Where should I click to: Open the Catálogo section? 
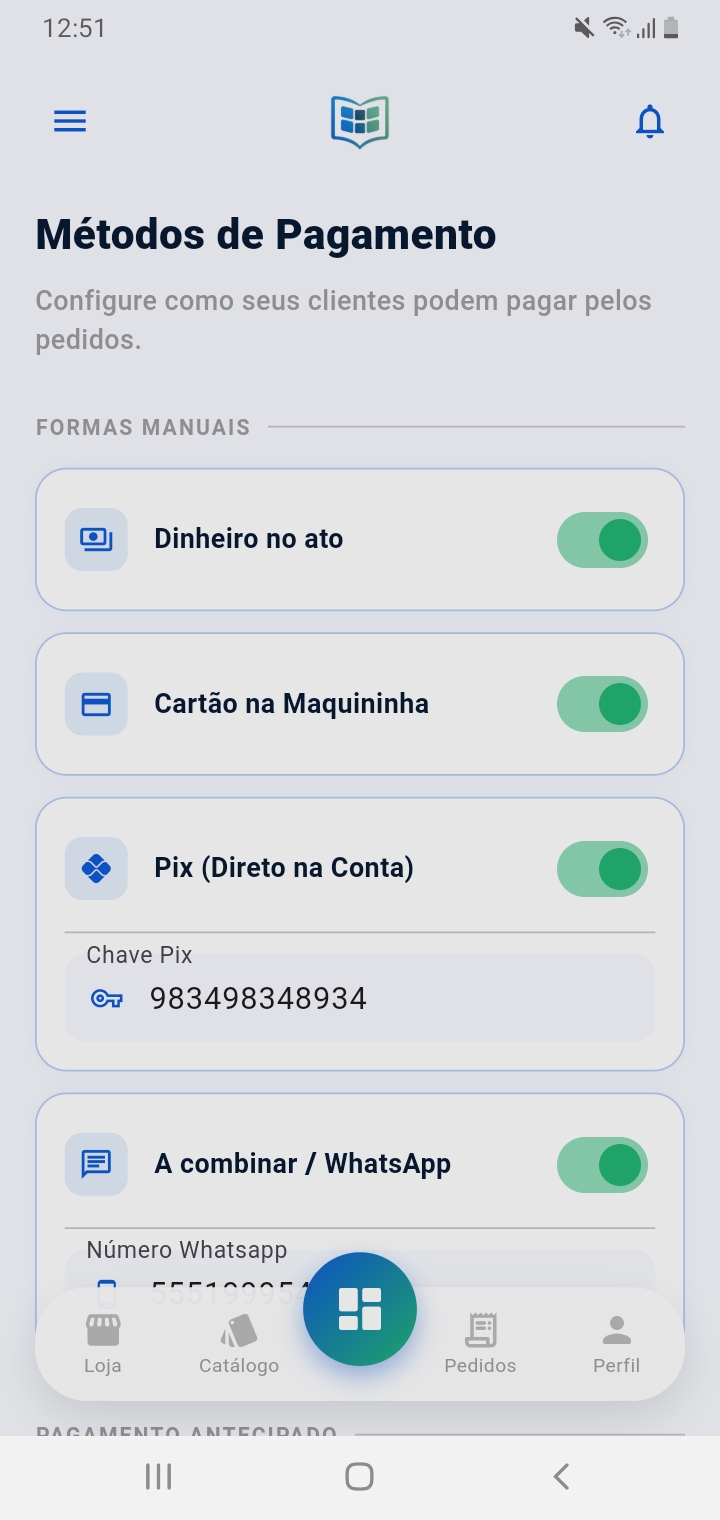click(238, 1340)
